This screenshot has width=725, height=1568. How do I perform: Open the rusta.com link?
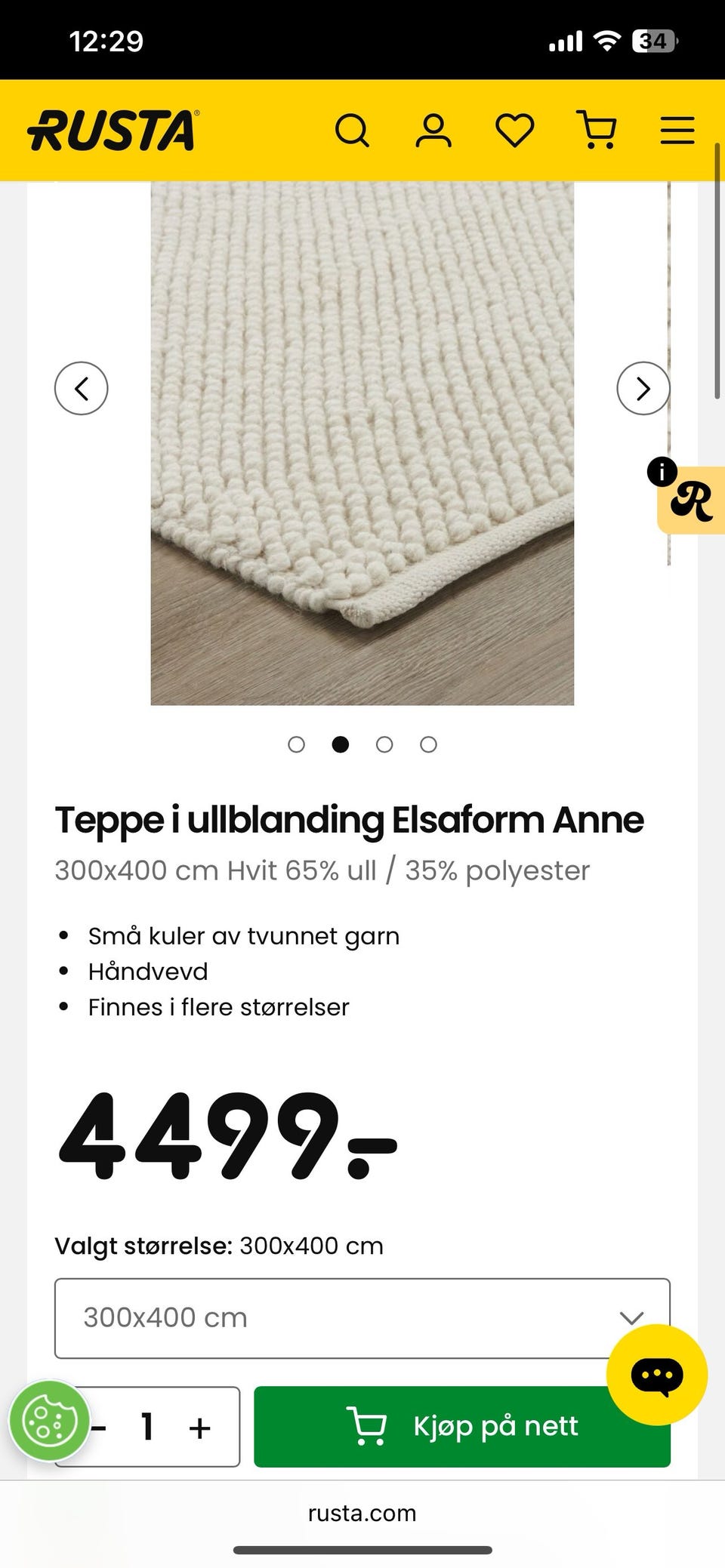pyautogui.click(x=362, y=1514)
